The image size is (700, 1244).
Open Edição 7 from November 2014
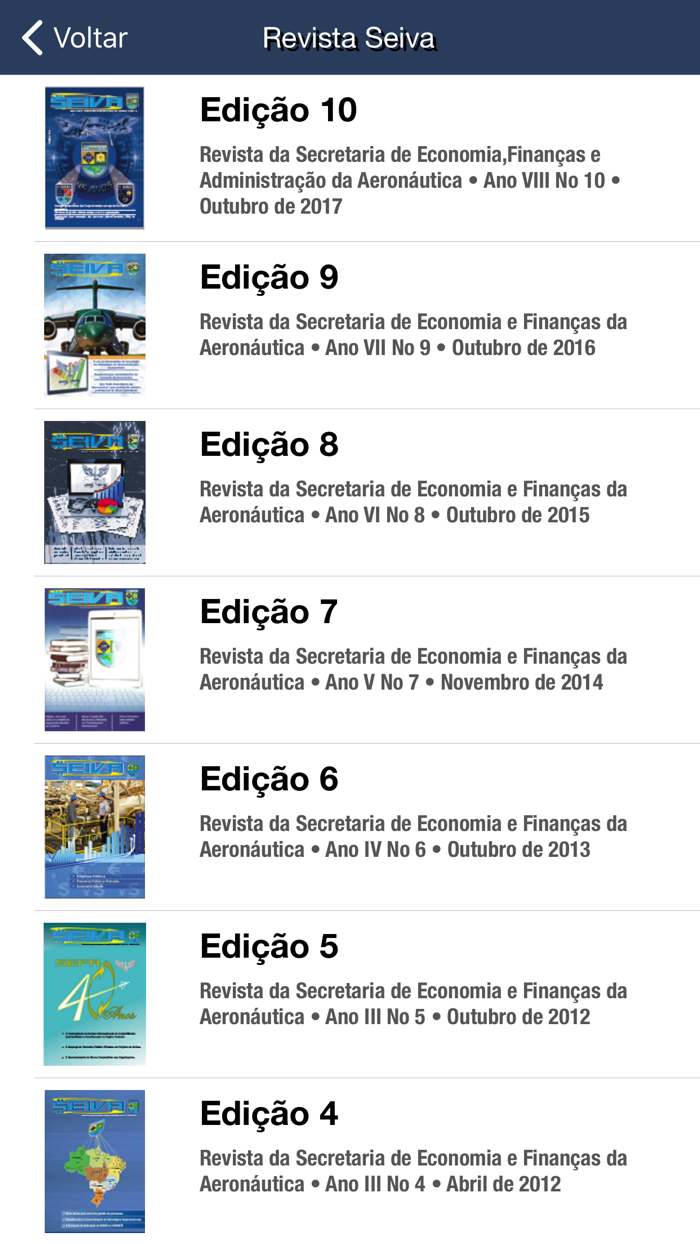pyautogui.click(x=350, y=659)
